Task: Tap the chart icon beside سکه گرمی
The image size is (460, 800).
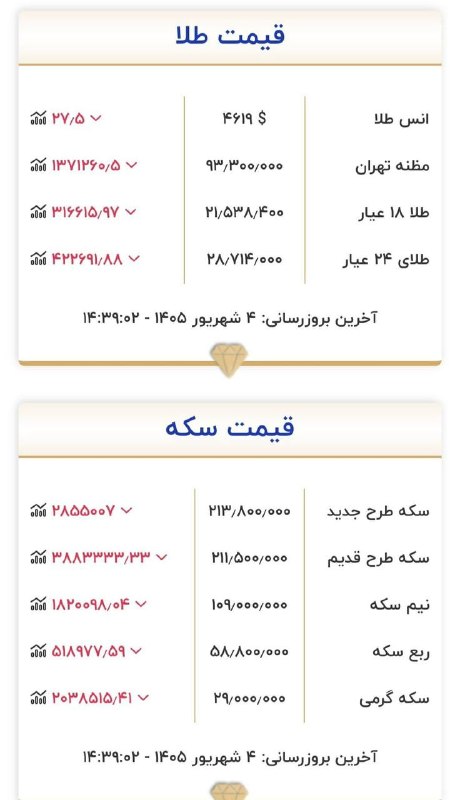Action: 38,697
